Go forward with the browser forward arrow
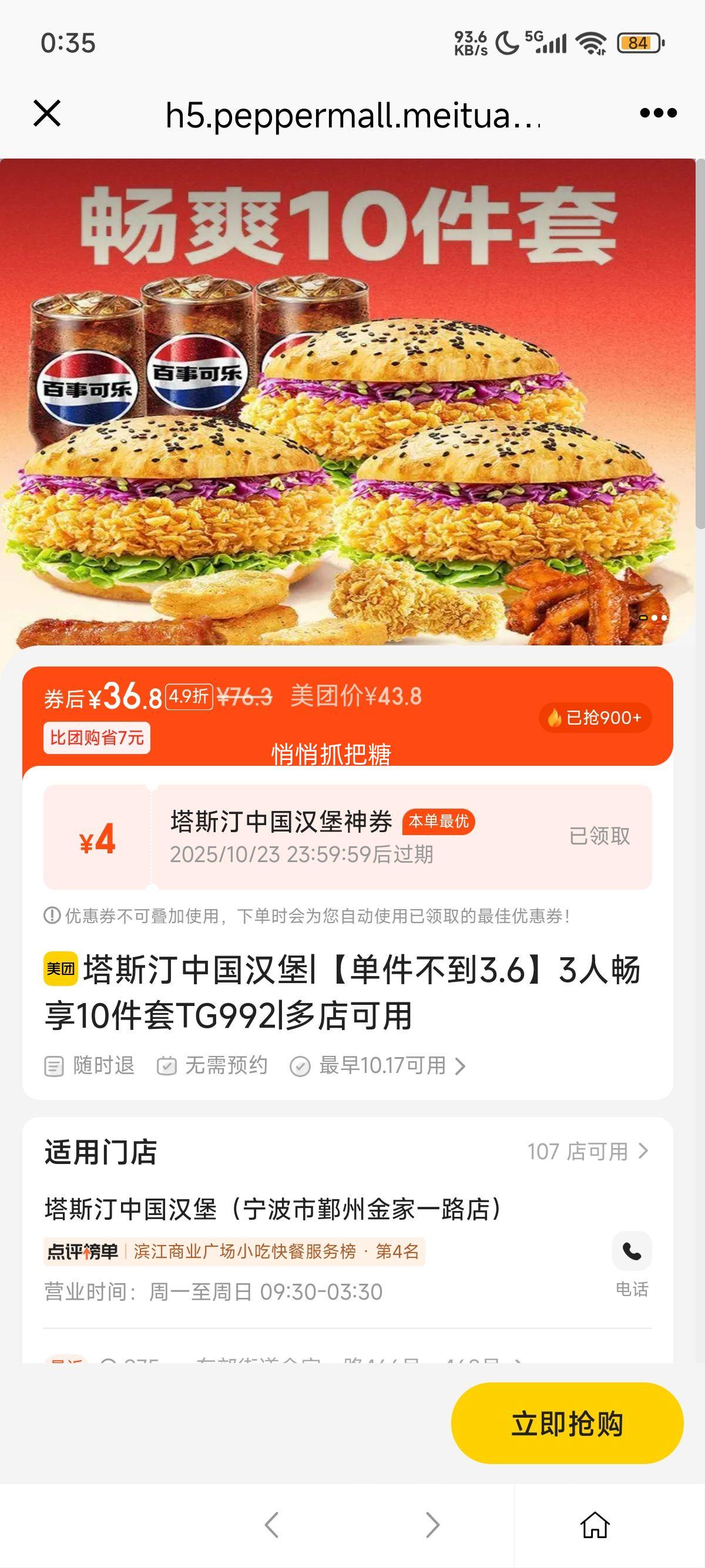This screenshot has height=1568, width=705. pyautogui.click(x=432, y=1525)
